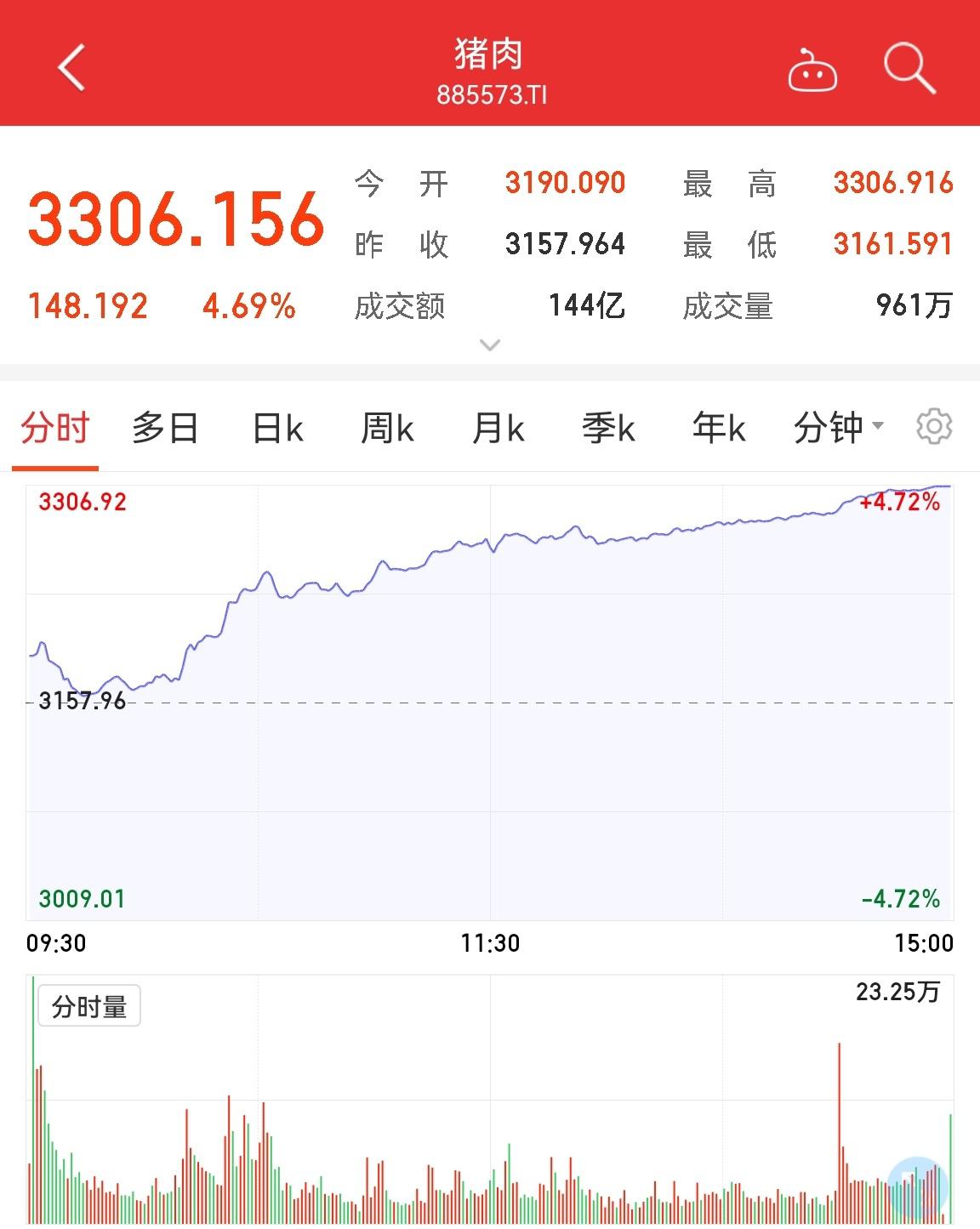This screenshot has width=980, height=1229.
Task: Expand the quote details chevron
Action: pos(490,344)
